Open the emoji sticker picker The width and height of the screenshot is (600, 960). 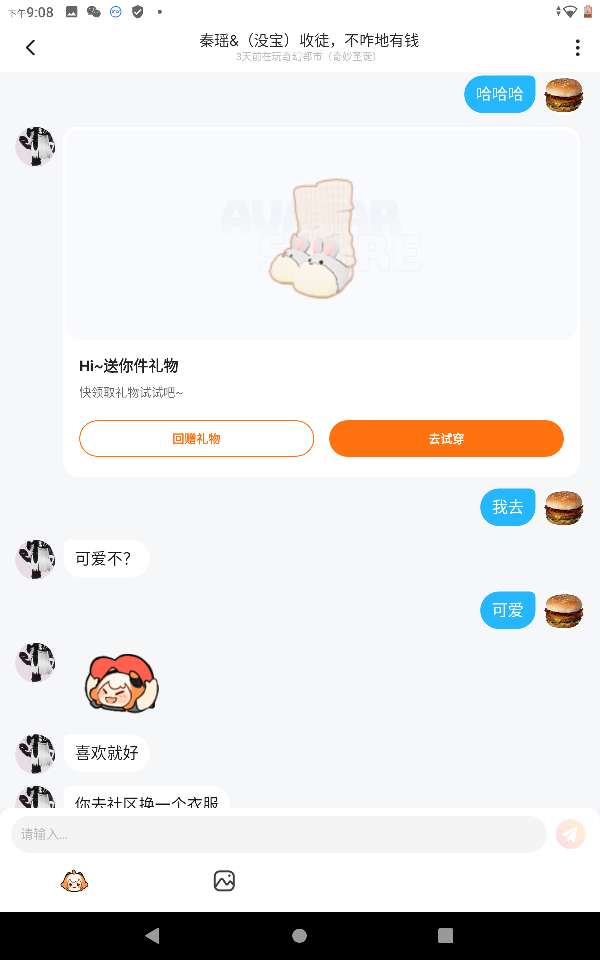pos(74,881)
